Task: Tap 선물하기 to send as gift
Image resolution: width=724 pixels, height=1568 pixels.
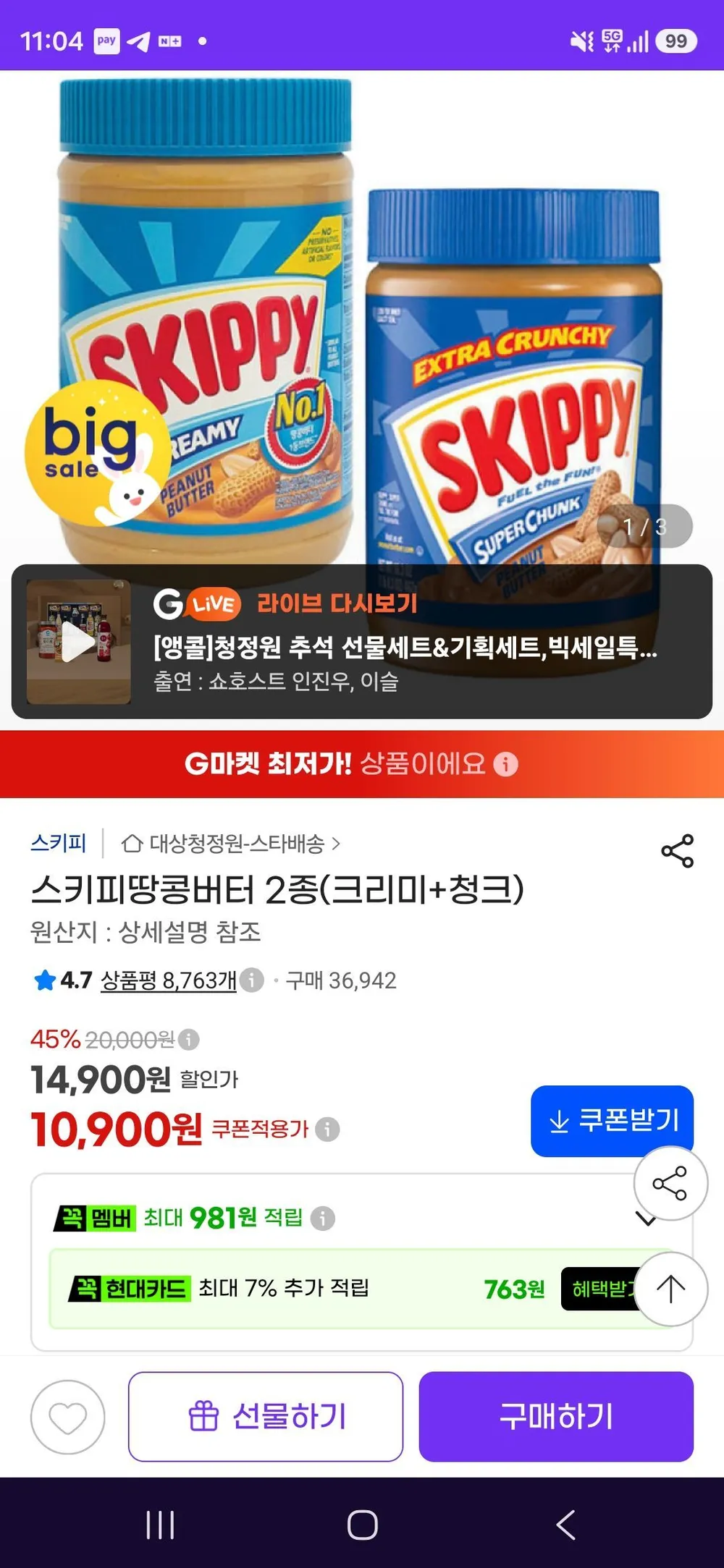Action: (x=266, y=1416)
